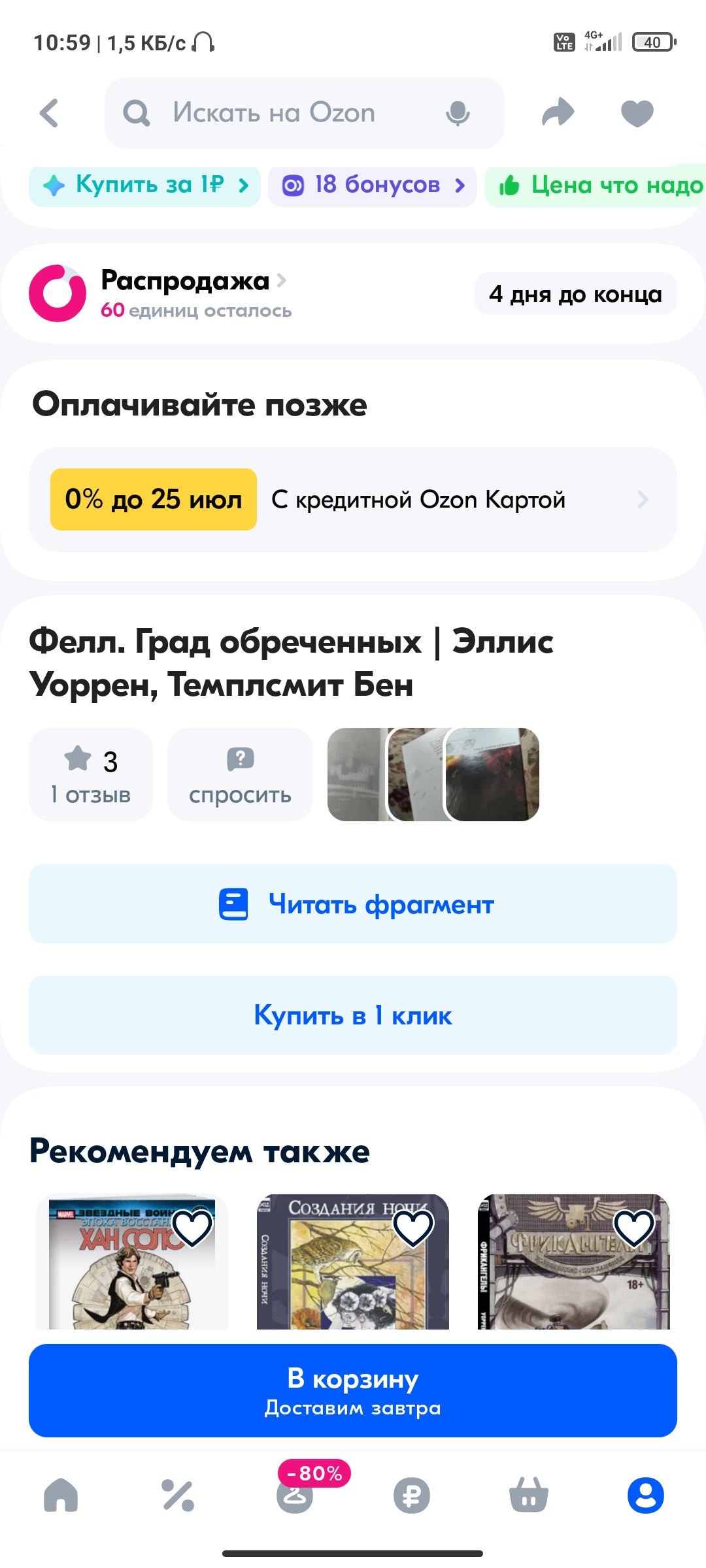Start voice search with the microphone
The image size is (706, 1568).
(458, 113)
